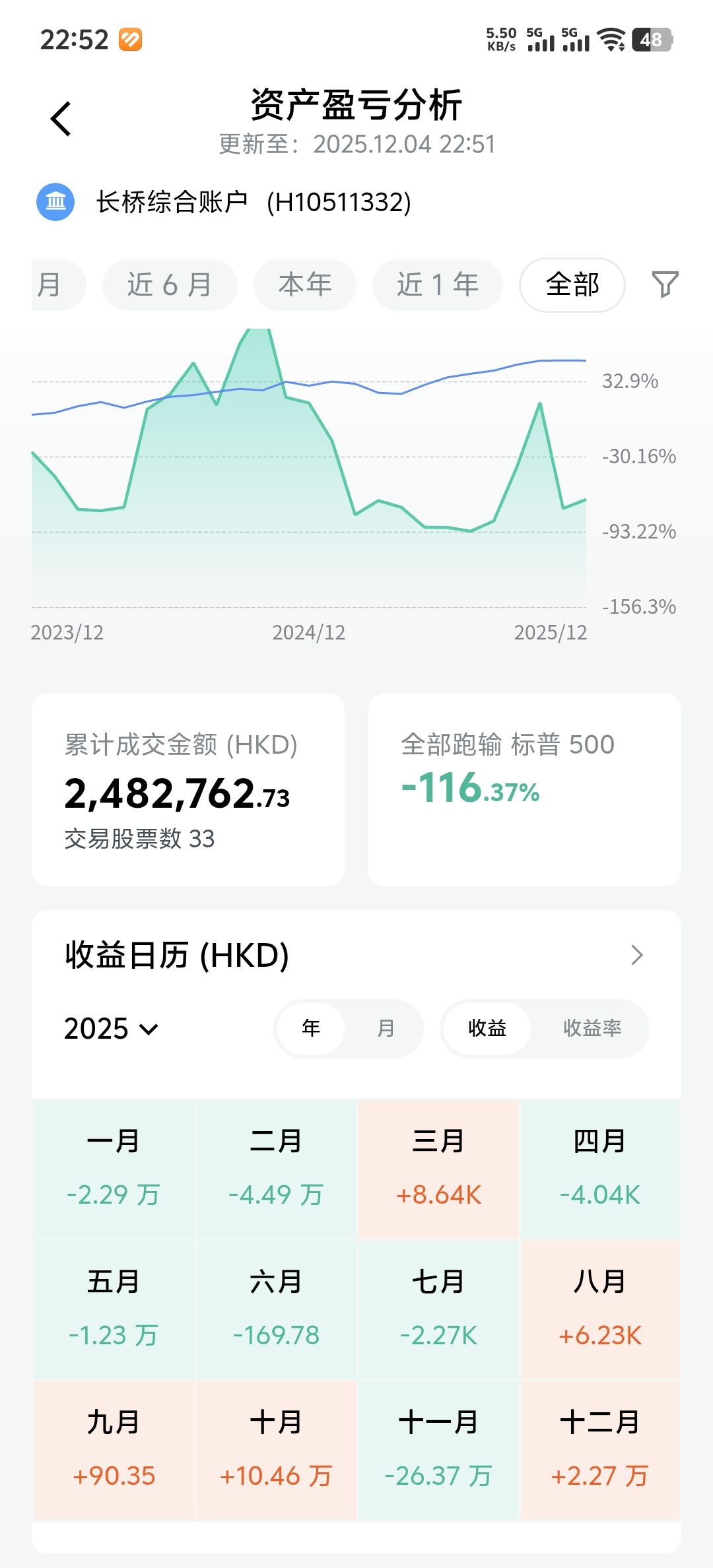Open 收益日历 details via chevron
The width and height of the screenshot is (713, 1568).
(636, 955)
